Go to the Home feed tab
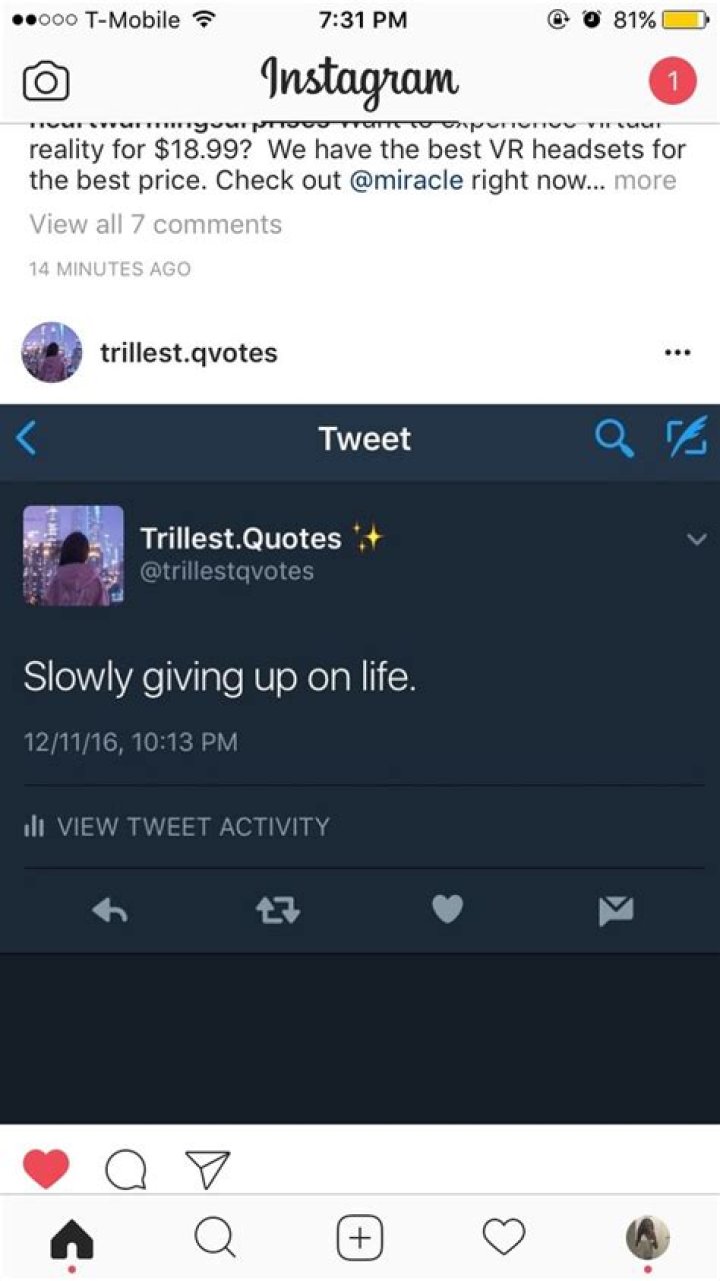 72,1239
